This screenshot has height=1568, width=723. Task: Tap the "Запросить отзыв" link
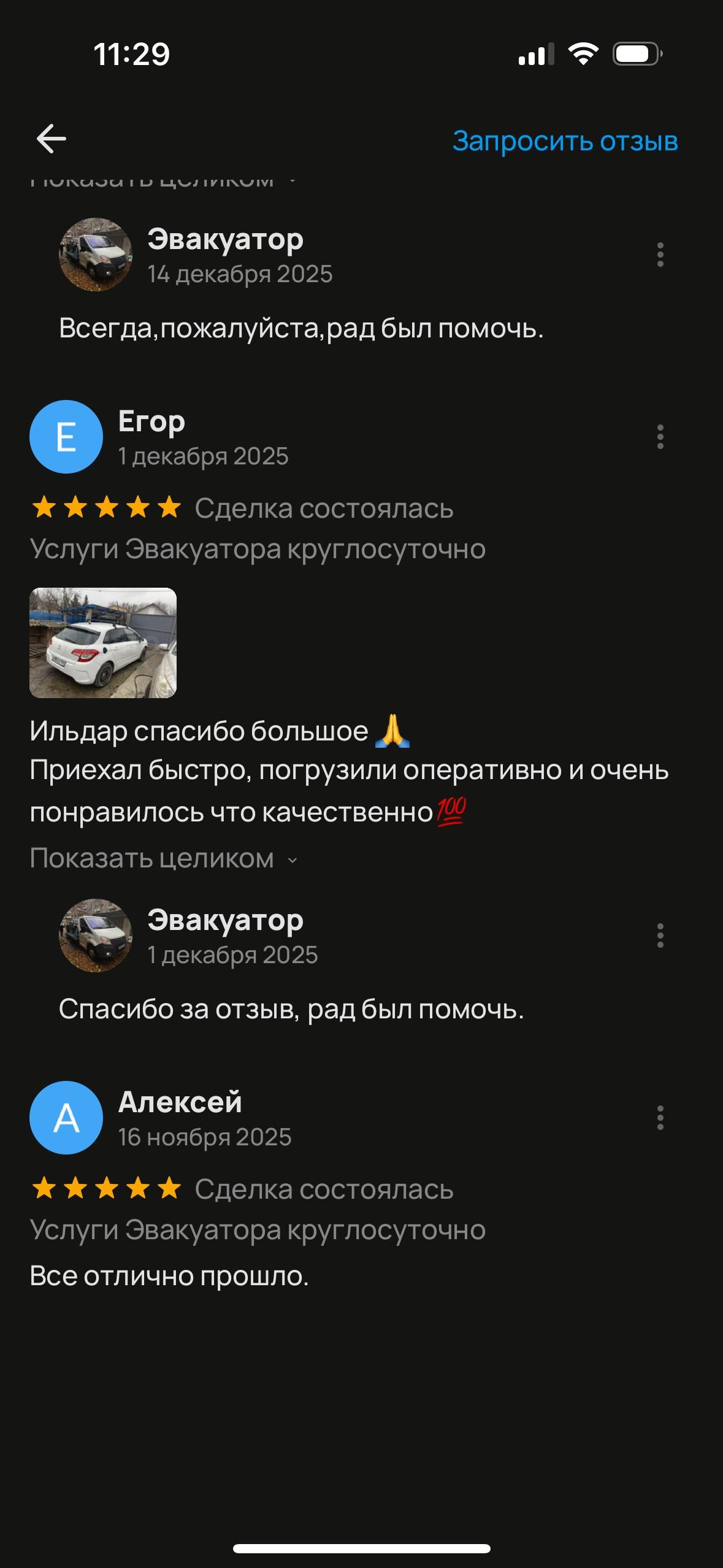565,141
